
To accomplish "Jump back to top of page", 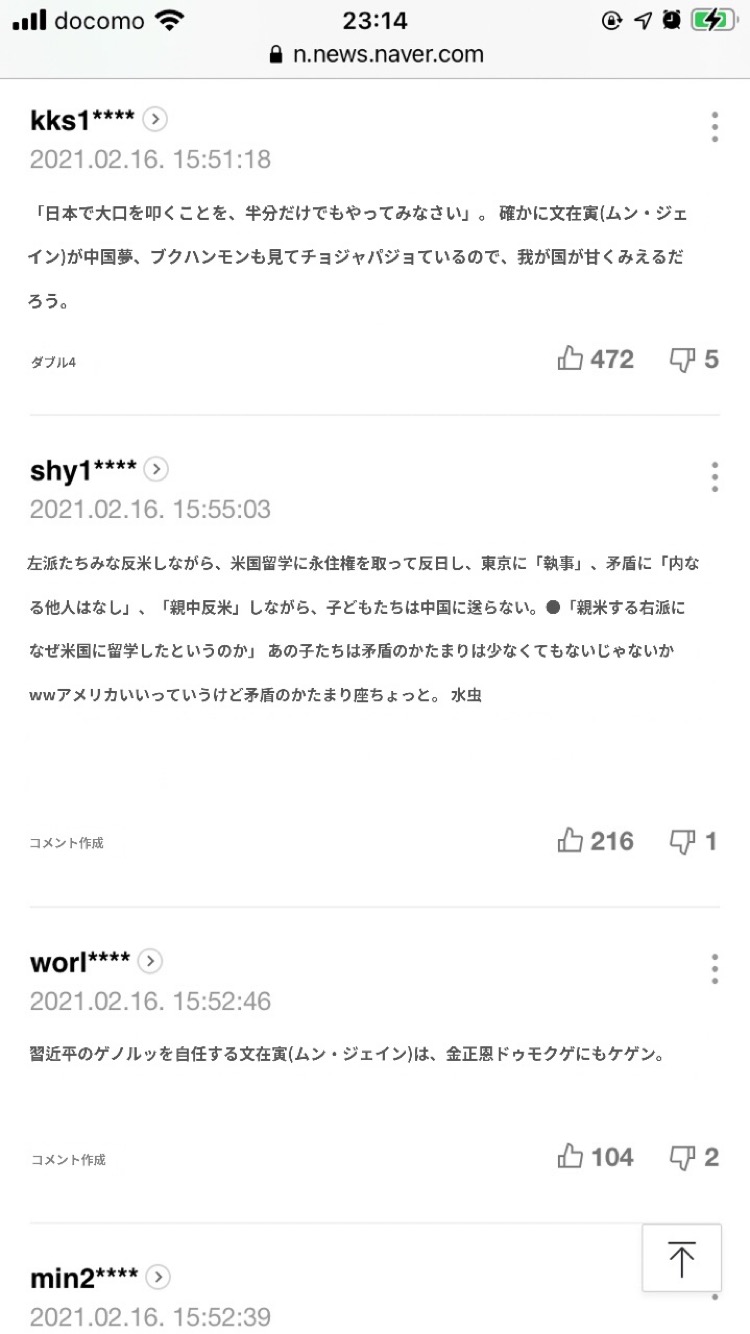I will tap(681, 1258).
